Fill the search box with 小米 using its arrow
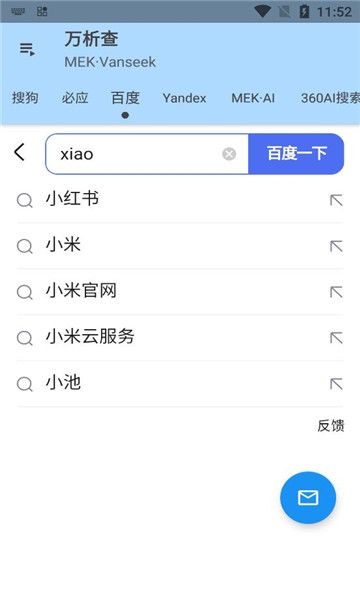360x600 pixels. [336, 246]
